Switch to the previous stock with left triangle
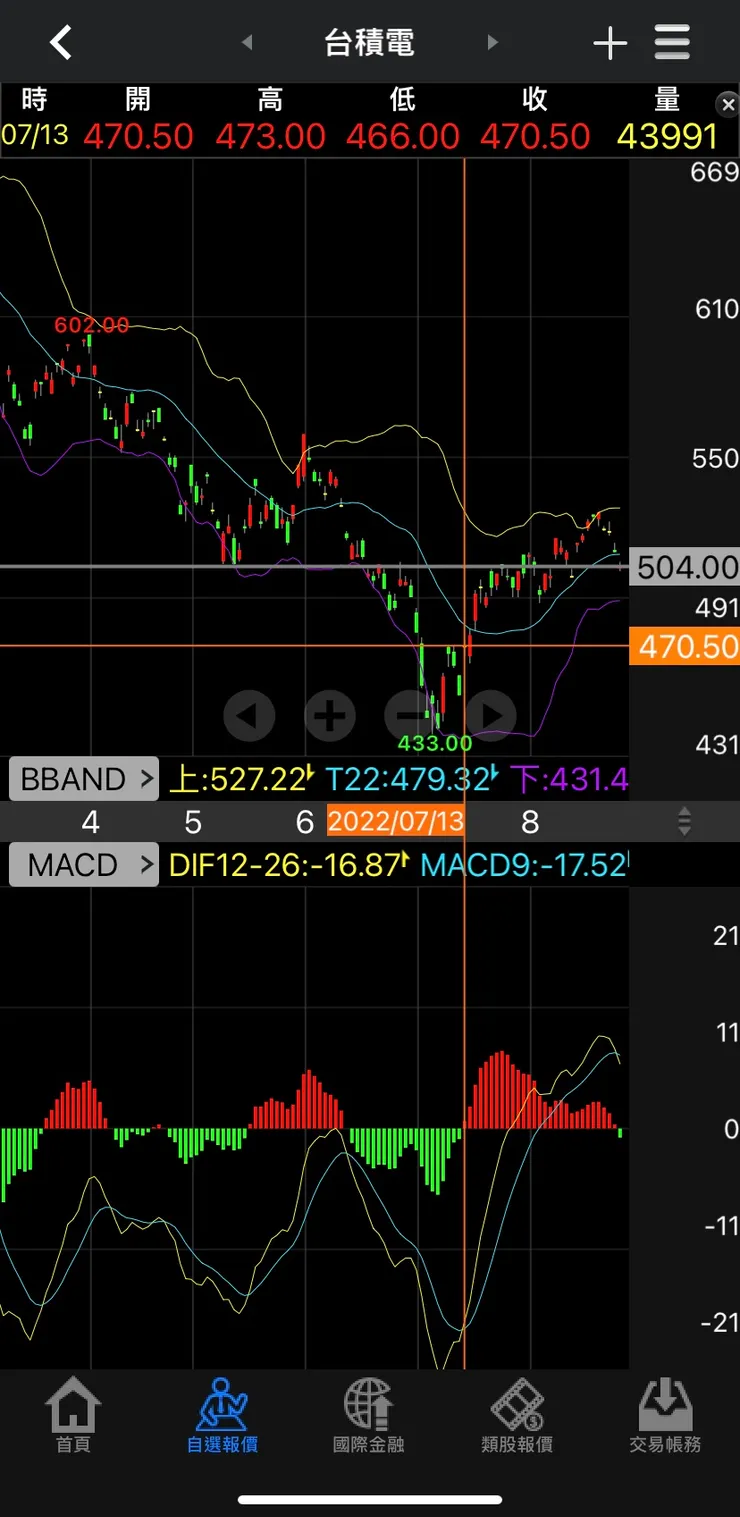 pyautogui.click(x=247, y=43)
